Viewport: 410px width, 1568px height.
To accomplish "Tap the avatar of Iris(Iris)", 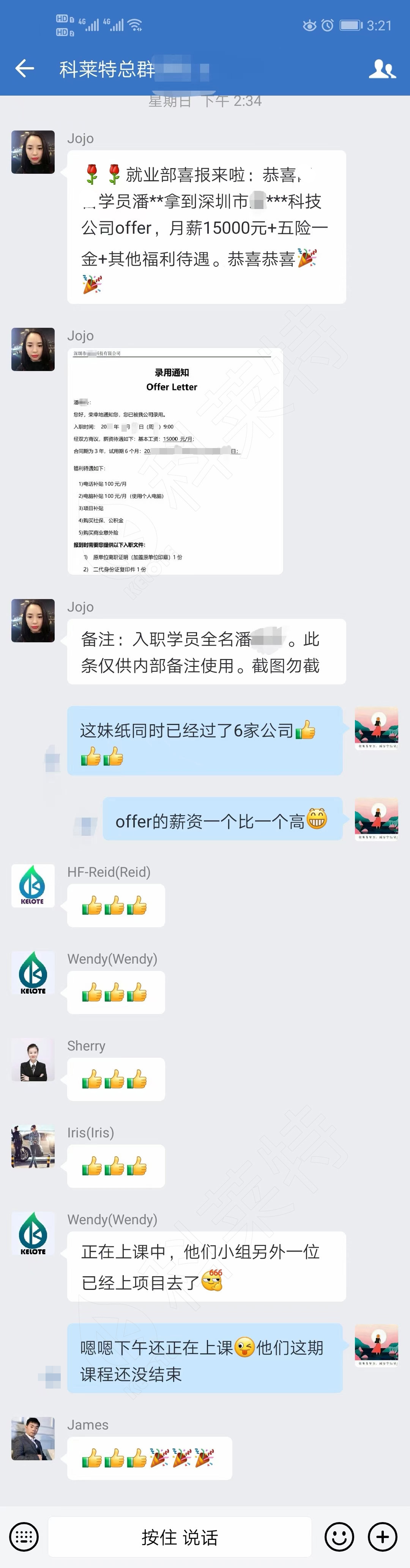I will (33, 1146).
